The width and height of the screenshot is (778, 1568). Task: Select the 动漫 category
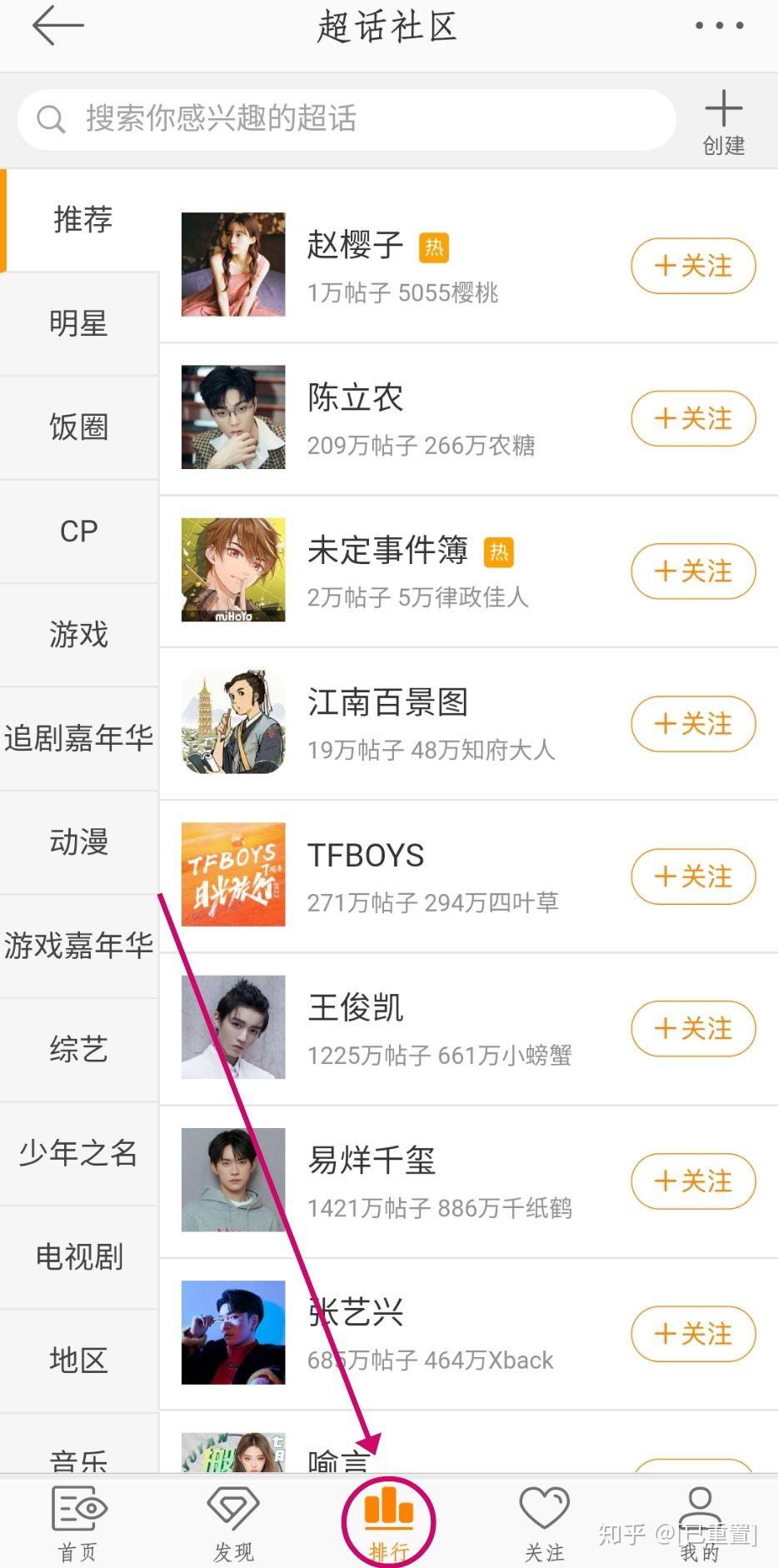79,842
